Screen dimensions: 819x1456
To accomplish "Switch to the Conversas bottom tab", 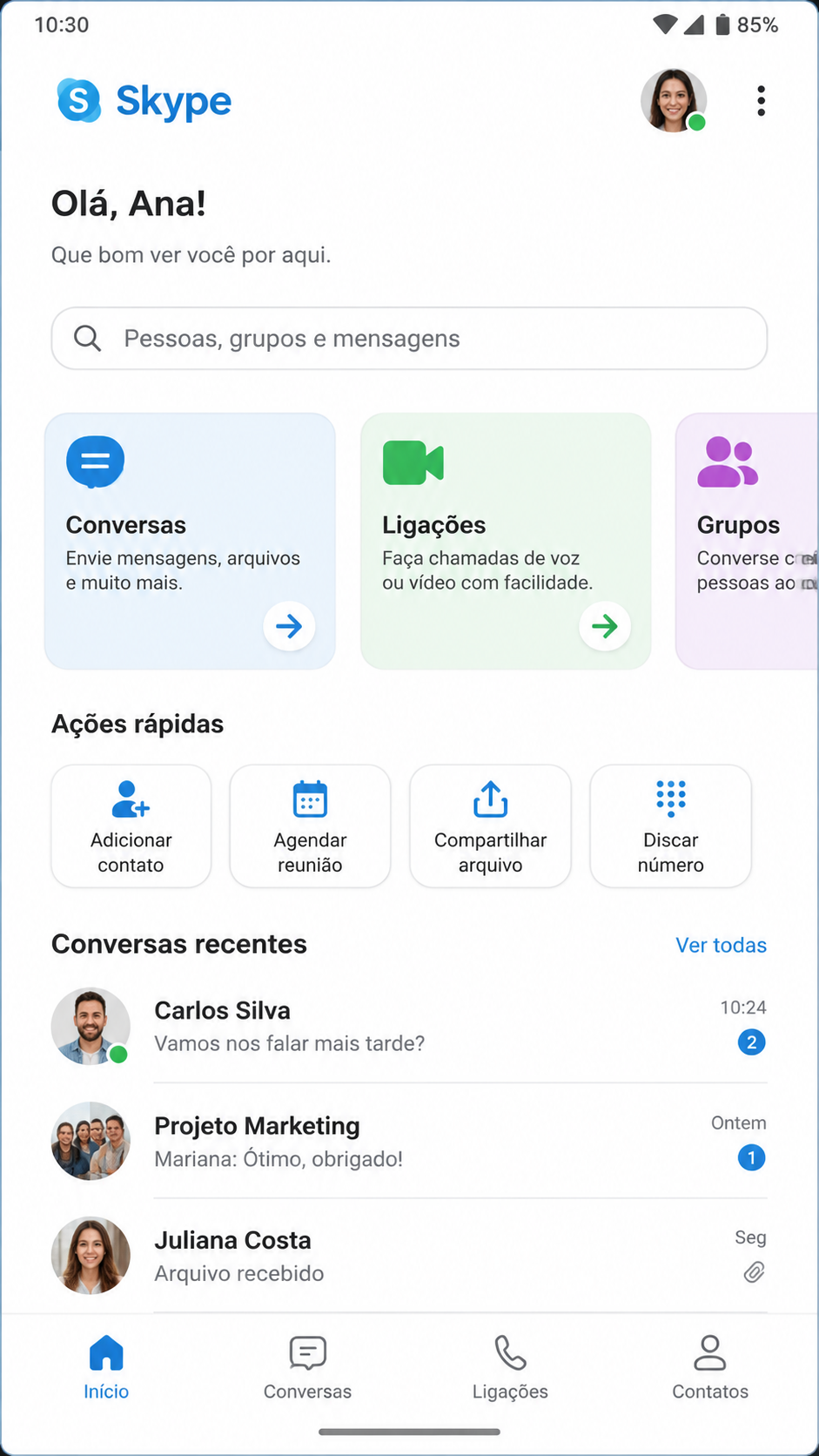I will point(307,1367).
